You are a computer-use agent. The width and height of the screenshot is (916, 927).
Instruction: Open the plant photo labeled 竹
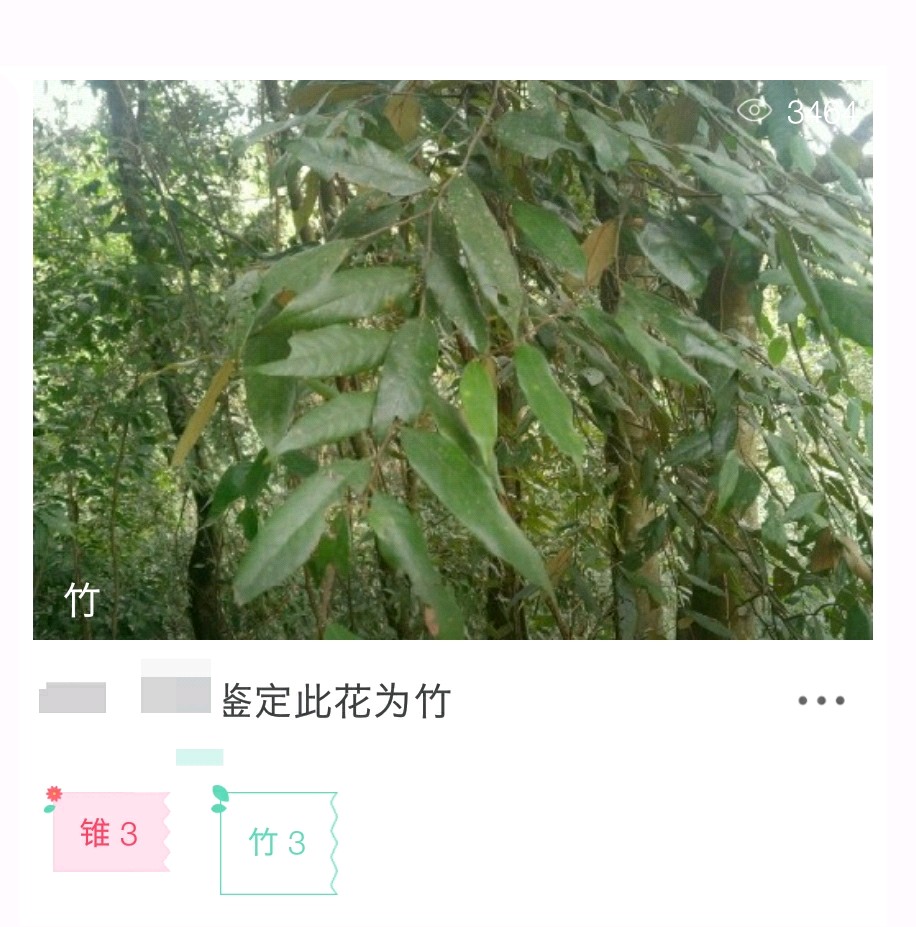(x=452, y=360)
